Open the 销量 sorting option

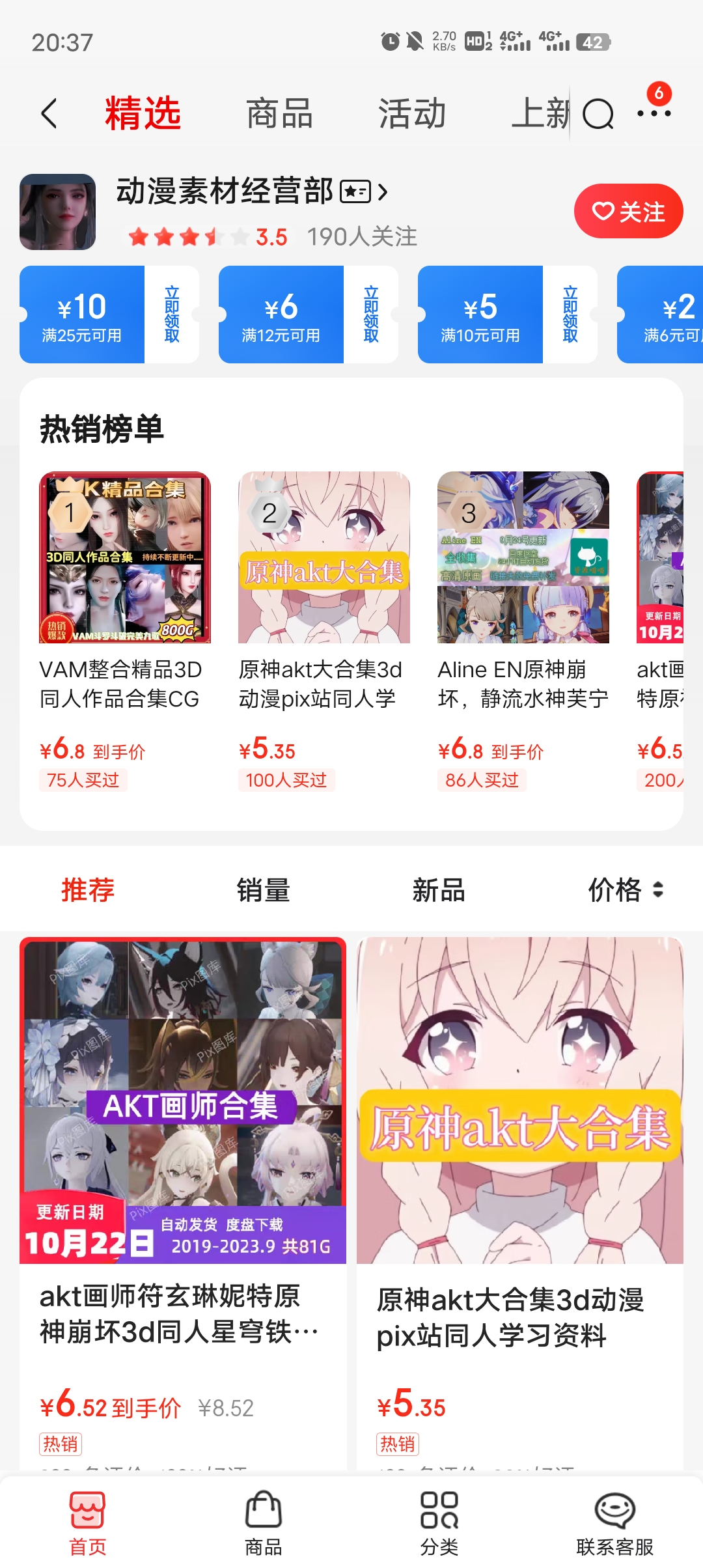click(x=263, y=891)
